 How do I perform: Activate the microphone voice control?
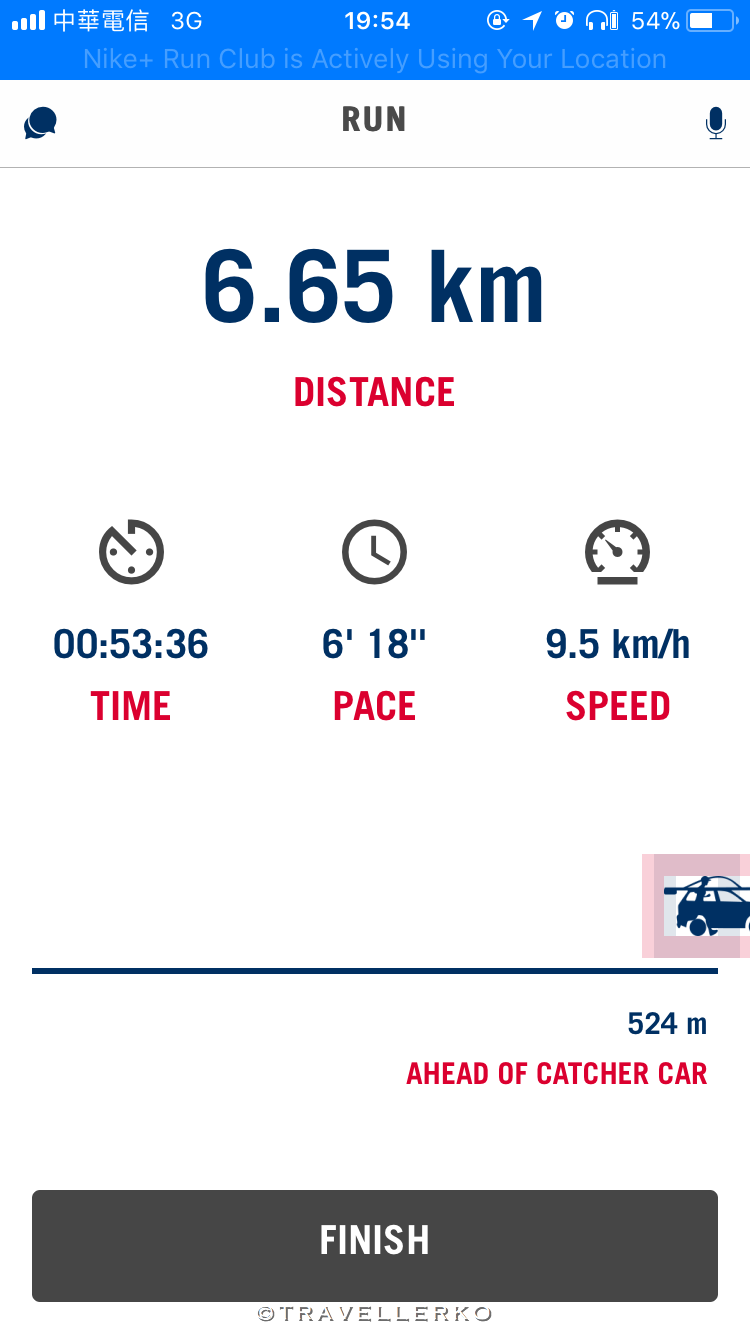[x=716, y=121]
